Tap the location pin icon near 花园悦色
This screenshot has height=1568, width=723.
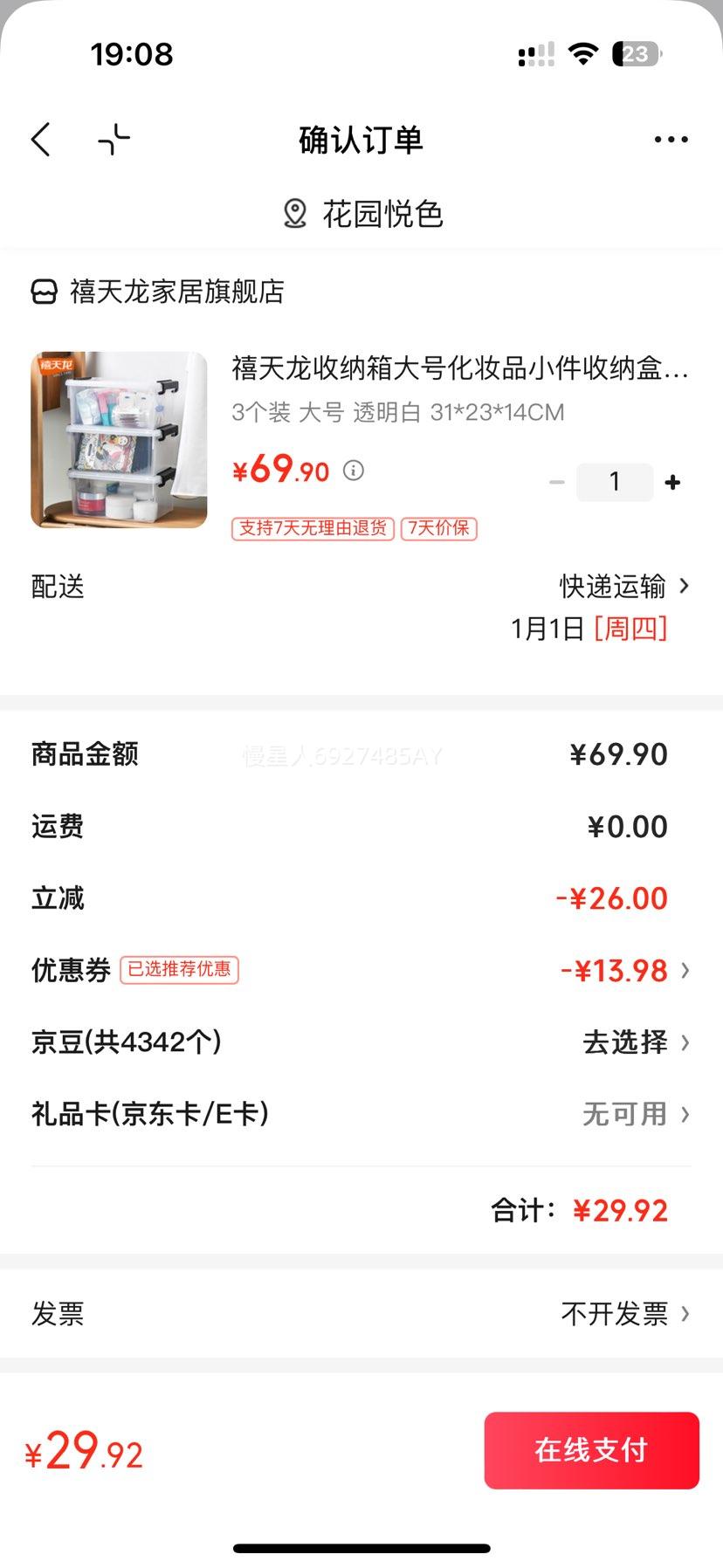294,211
